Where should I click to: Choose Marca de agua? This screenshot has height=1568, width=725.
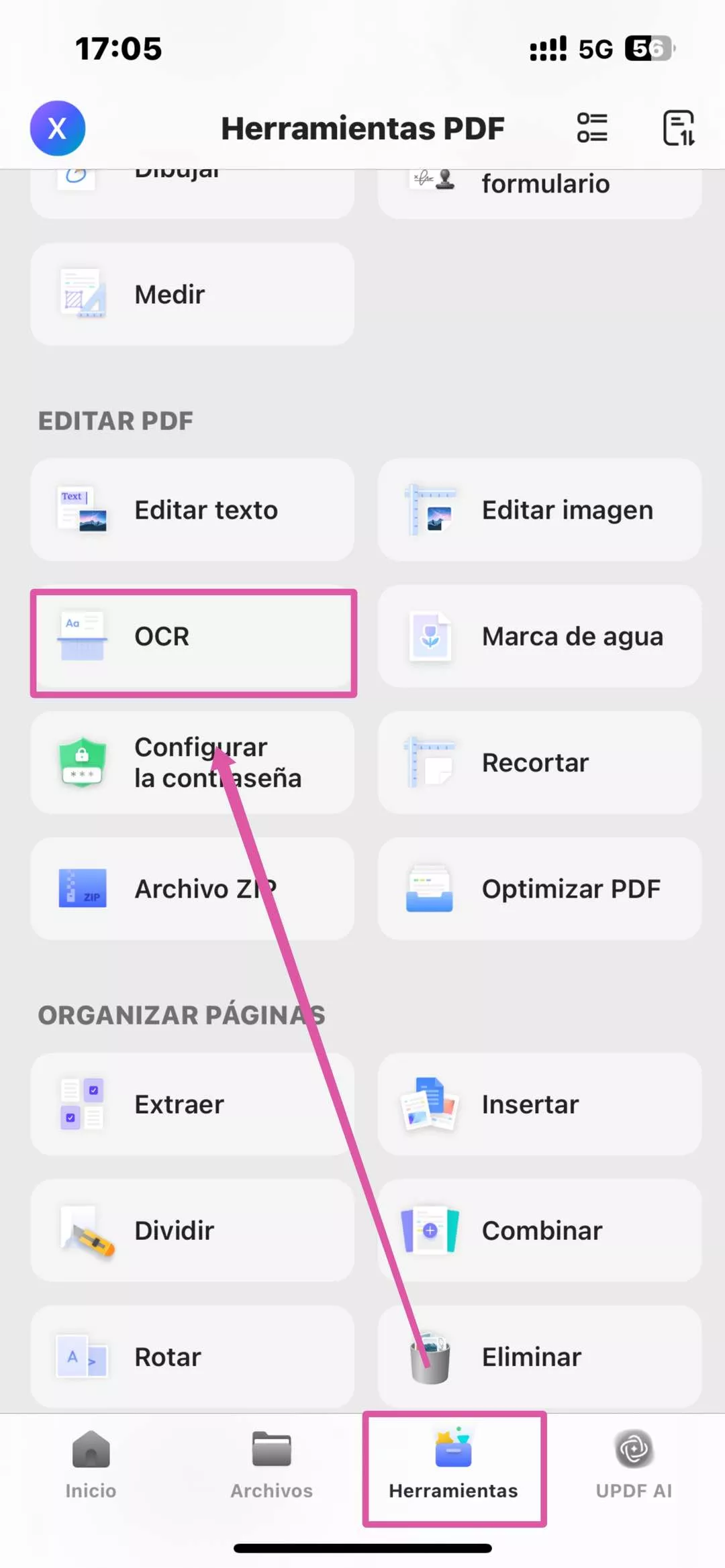539,637
